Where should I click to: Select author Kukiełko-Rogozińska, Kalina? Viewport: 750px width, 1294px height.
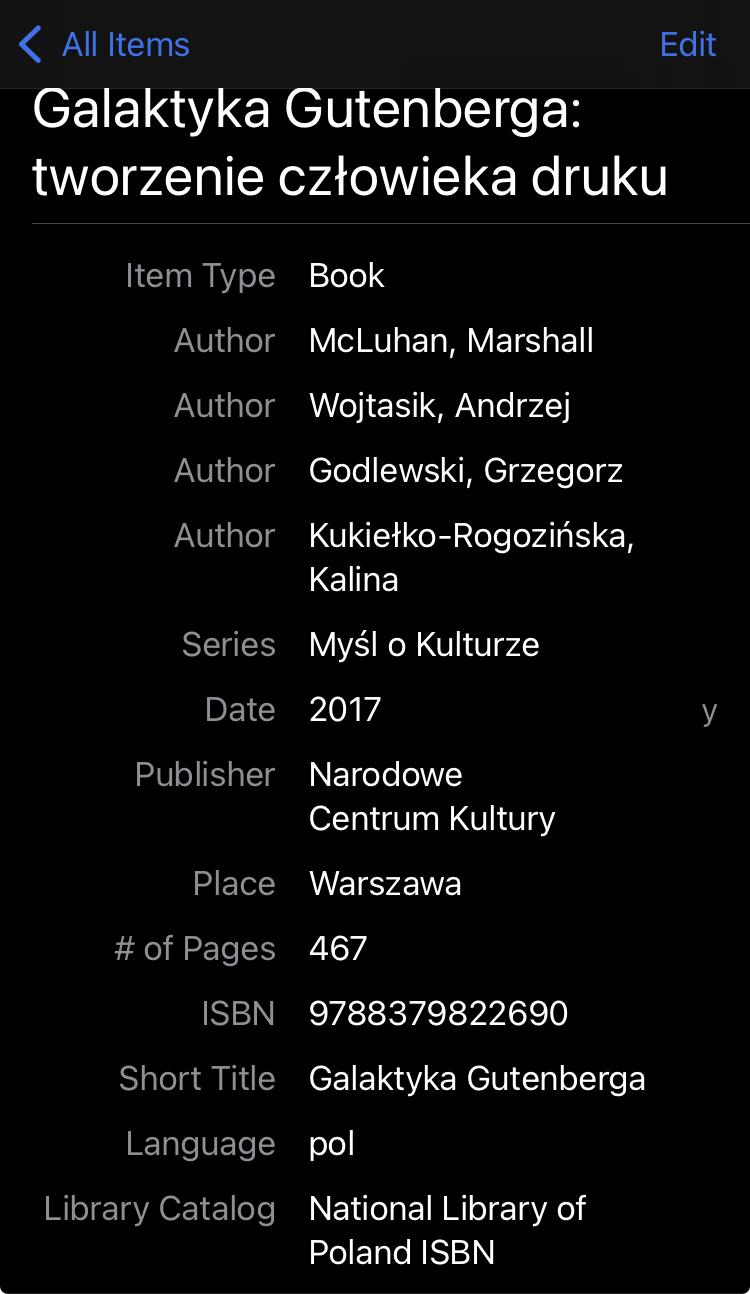(x=472, y=556)
